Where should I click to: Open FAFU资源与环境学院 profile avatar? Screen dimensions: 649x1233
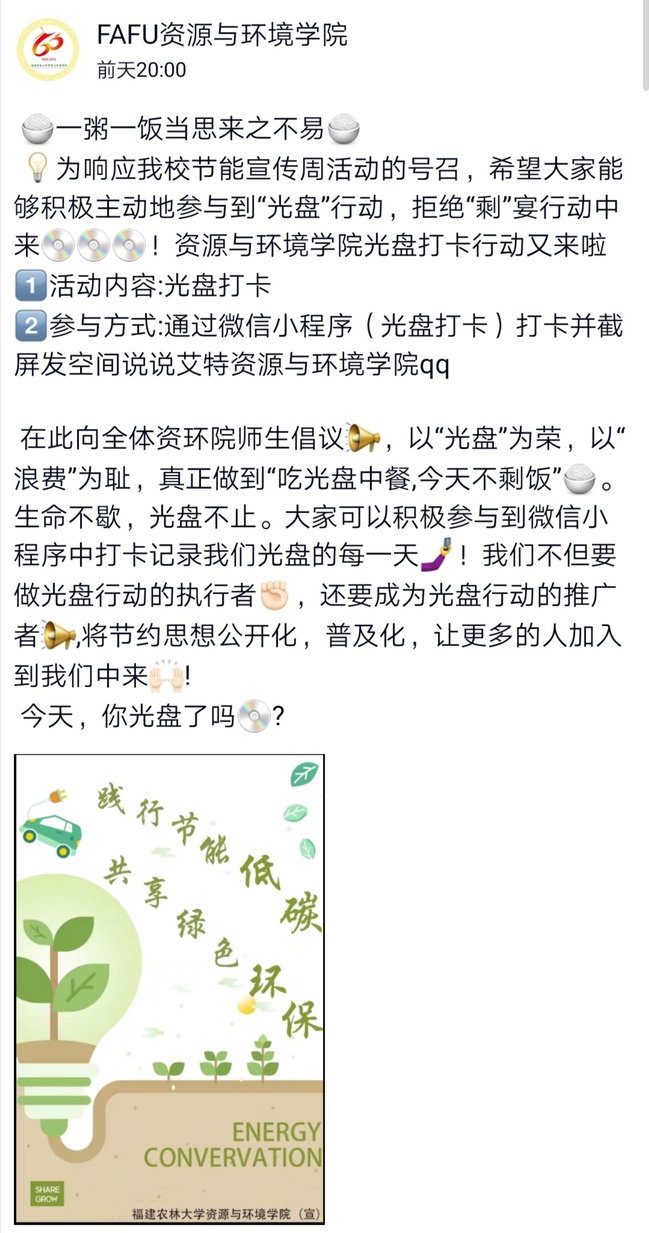pyautogui.click(x=48, y=49)
